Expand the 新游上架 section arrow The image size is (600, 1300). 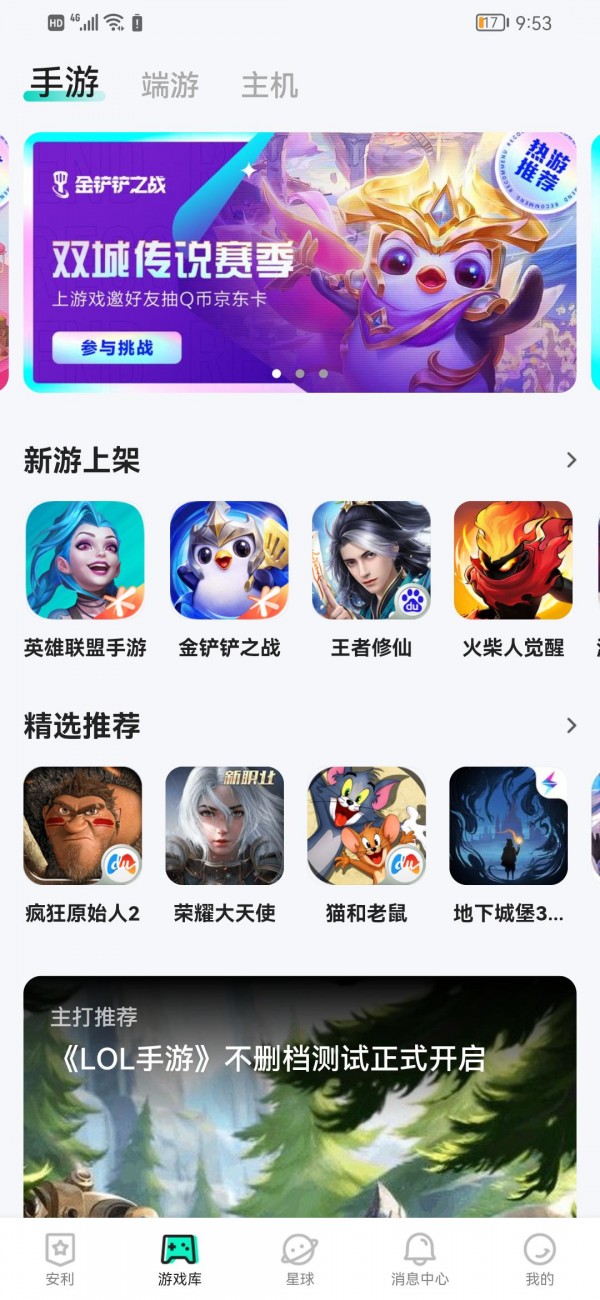tap(571, 460)
